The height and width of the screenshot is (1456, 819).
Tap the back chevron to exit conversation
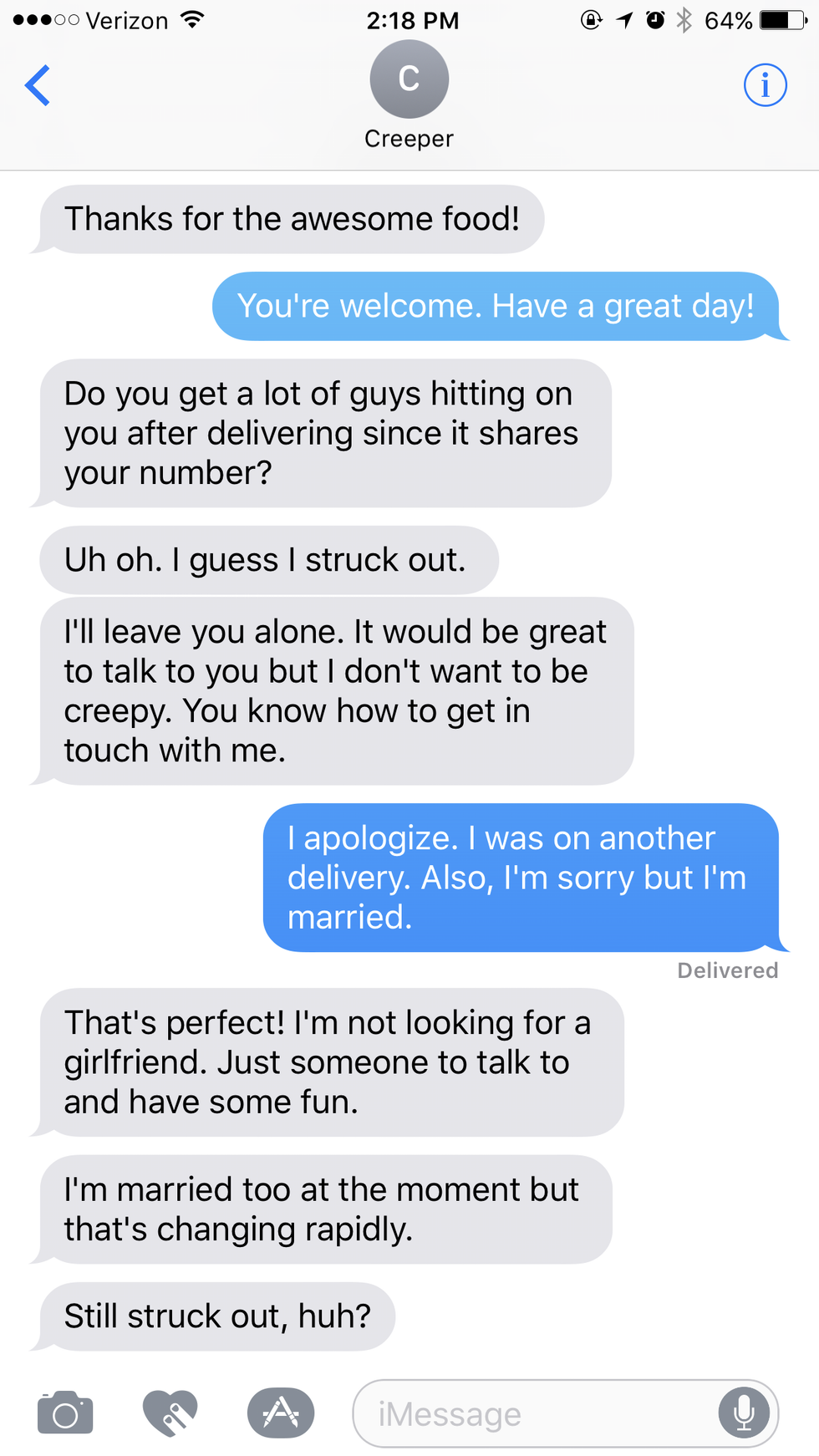click(x=37, y=85)
